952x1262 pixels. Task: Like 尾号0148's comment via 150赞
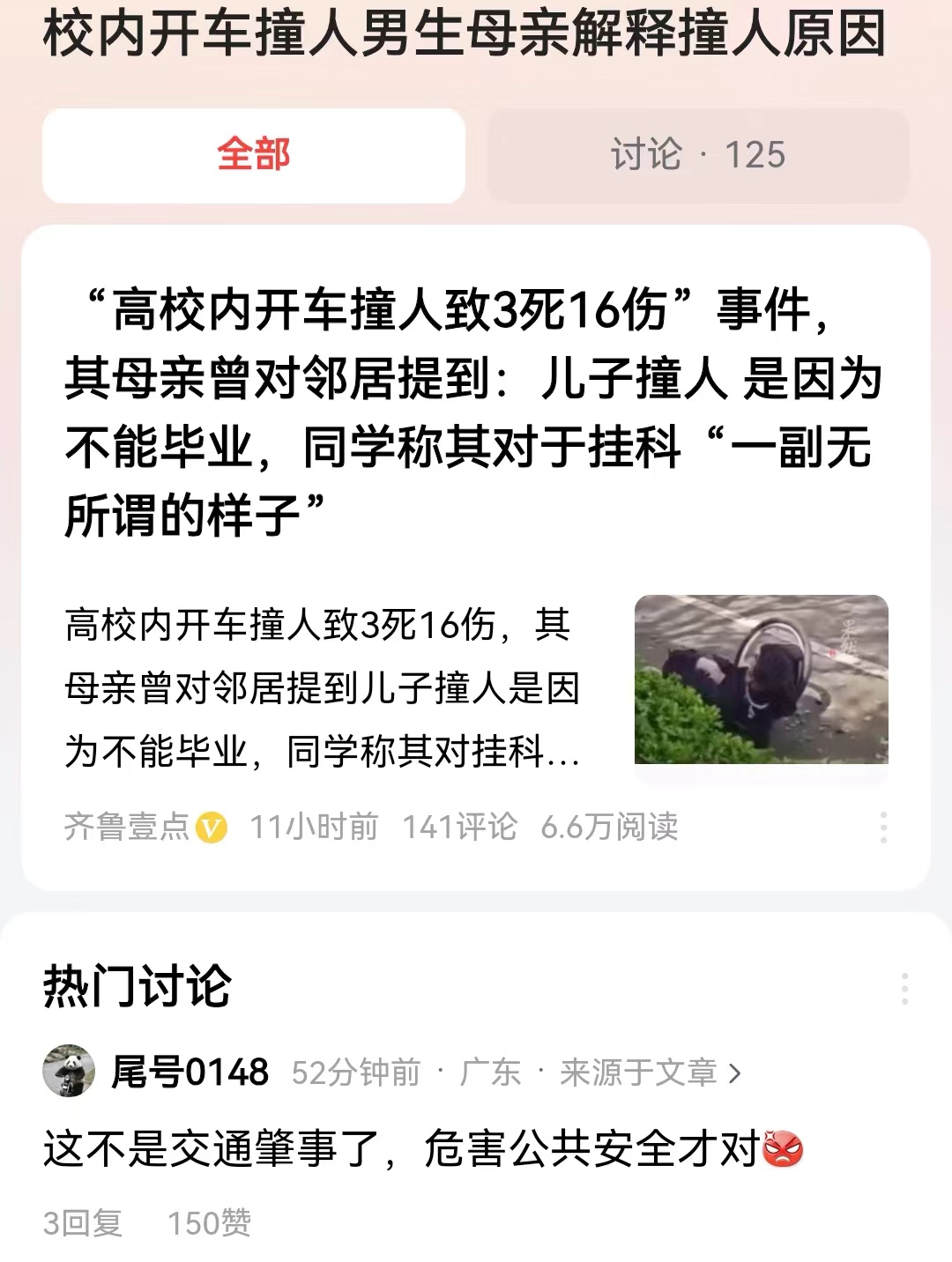(210, 1222)
